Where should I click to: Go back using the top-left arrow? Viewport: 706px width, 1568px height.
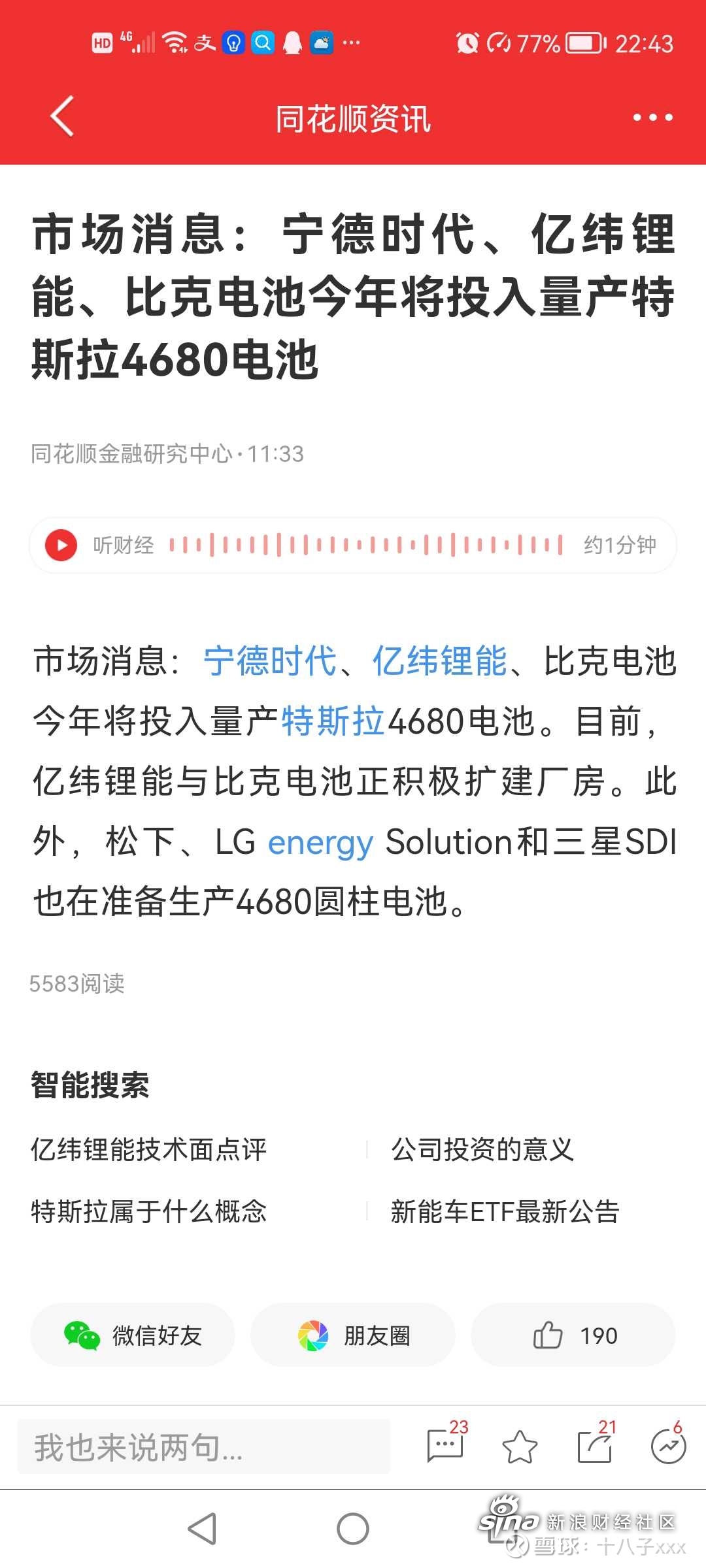point(62,117)
